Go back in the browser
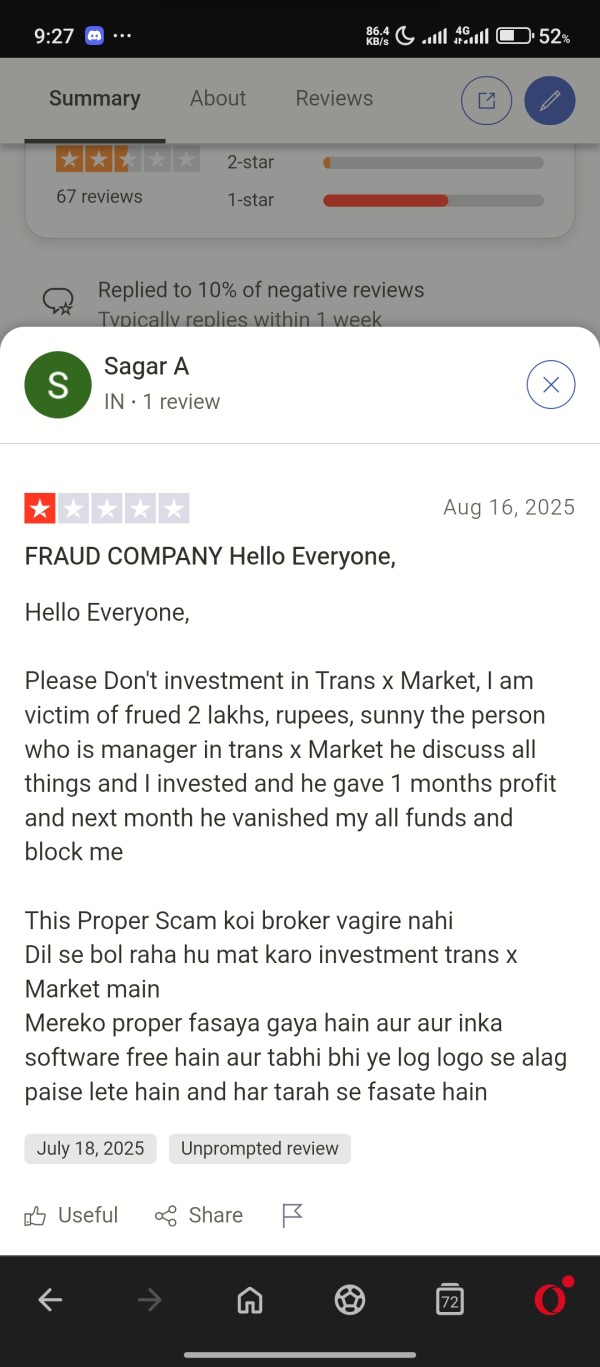This screenshot has height=1367, width=600. [x=50, y=1300]
